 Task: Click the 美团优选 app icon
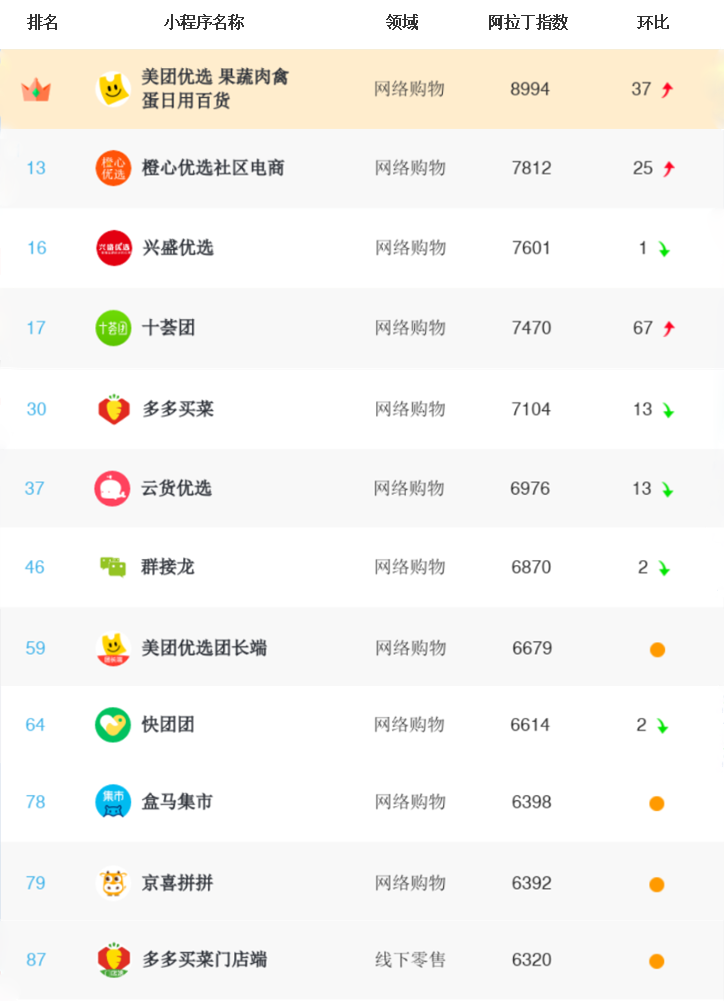113,89
